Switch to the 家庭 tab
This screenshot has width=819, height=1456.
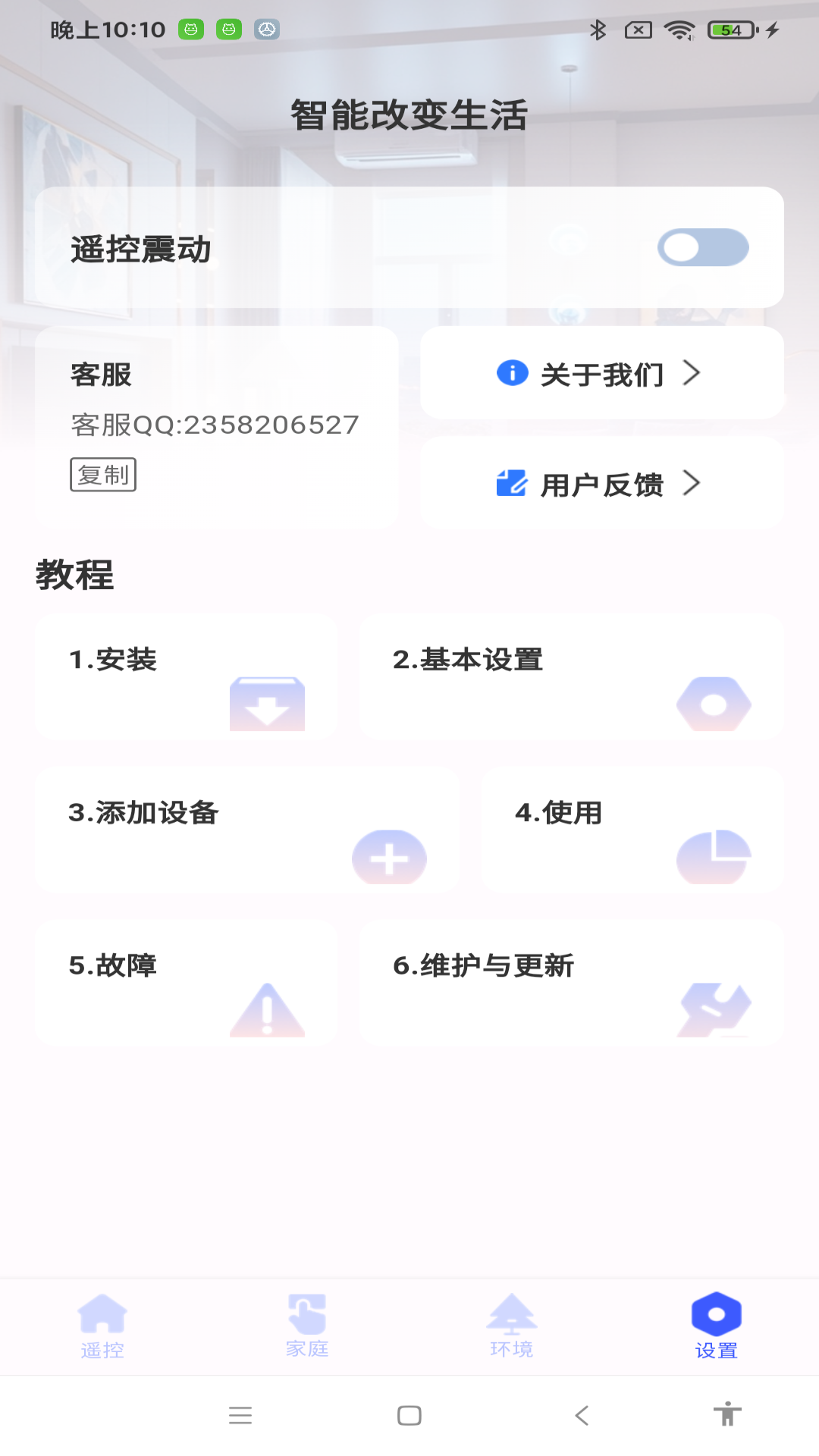307,1326
